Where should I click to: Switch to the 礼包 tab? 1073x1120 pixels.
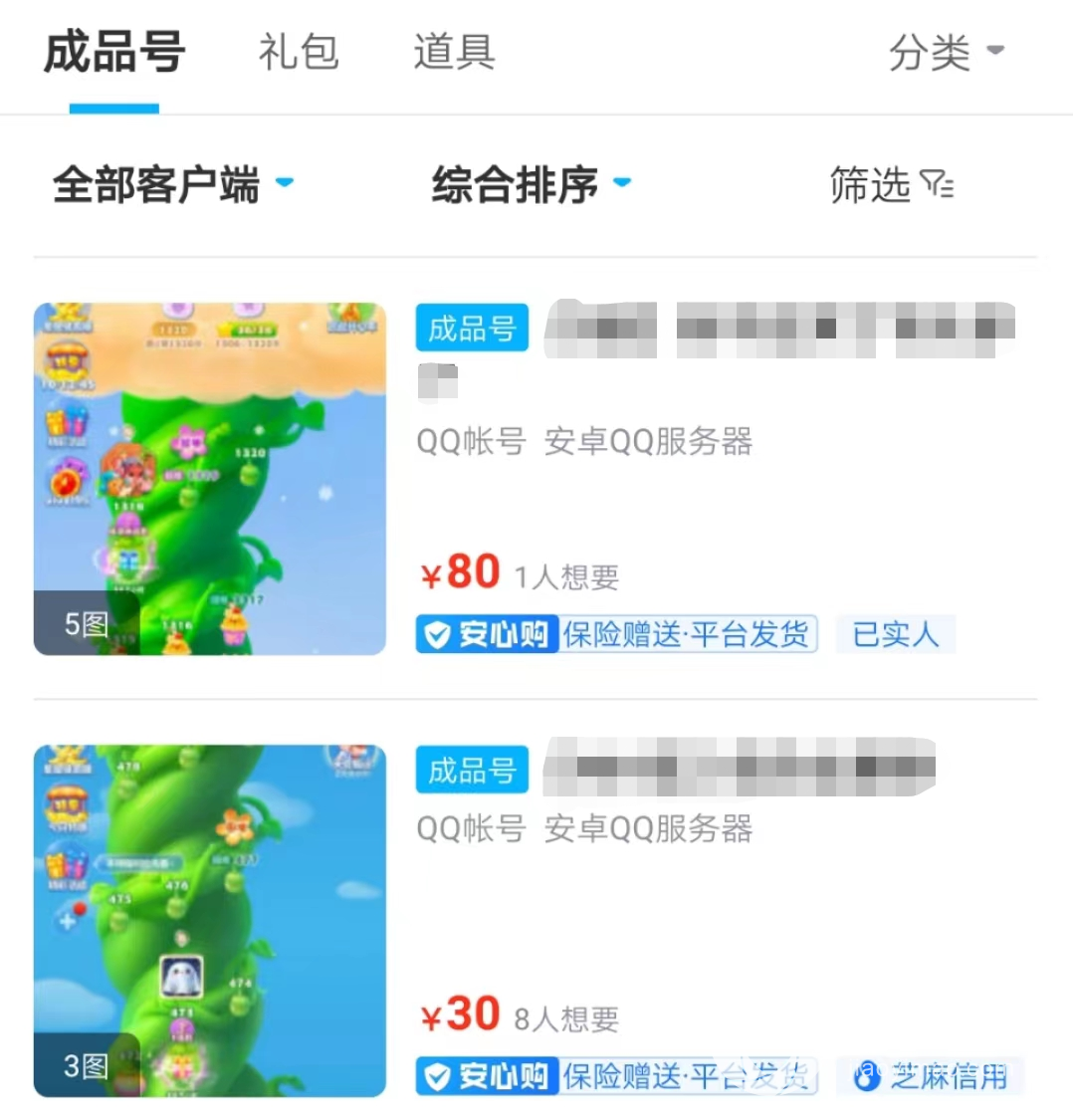click(299, 52)
